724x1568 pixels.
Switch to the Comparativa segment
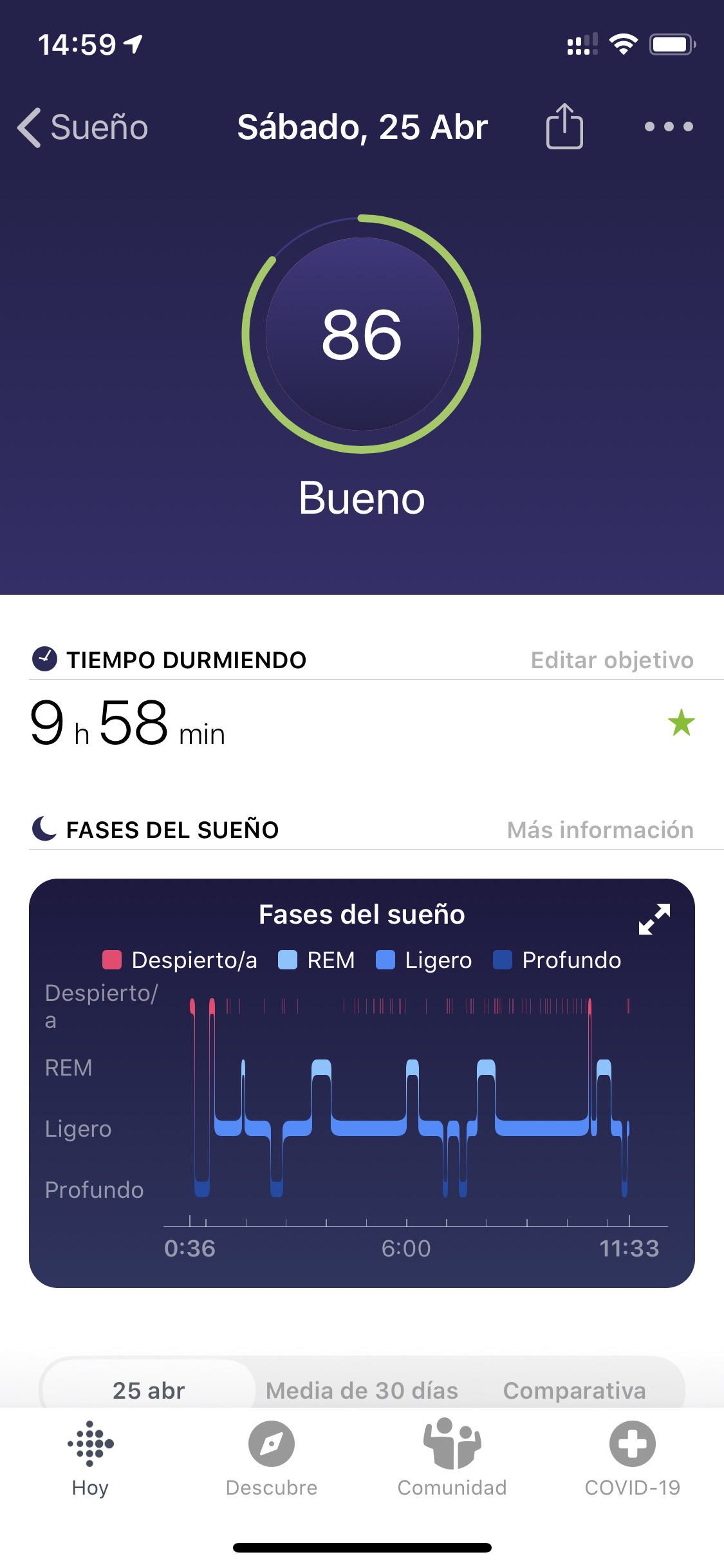574,1390
